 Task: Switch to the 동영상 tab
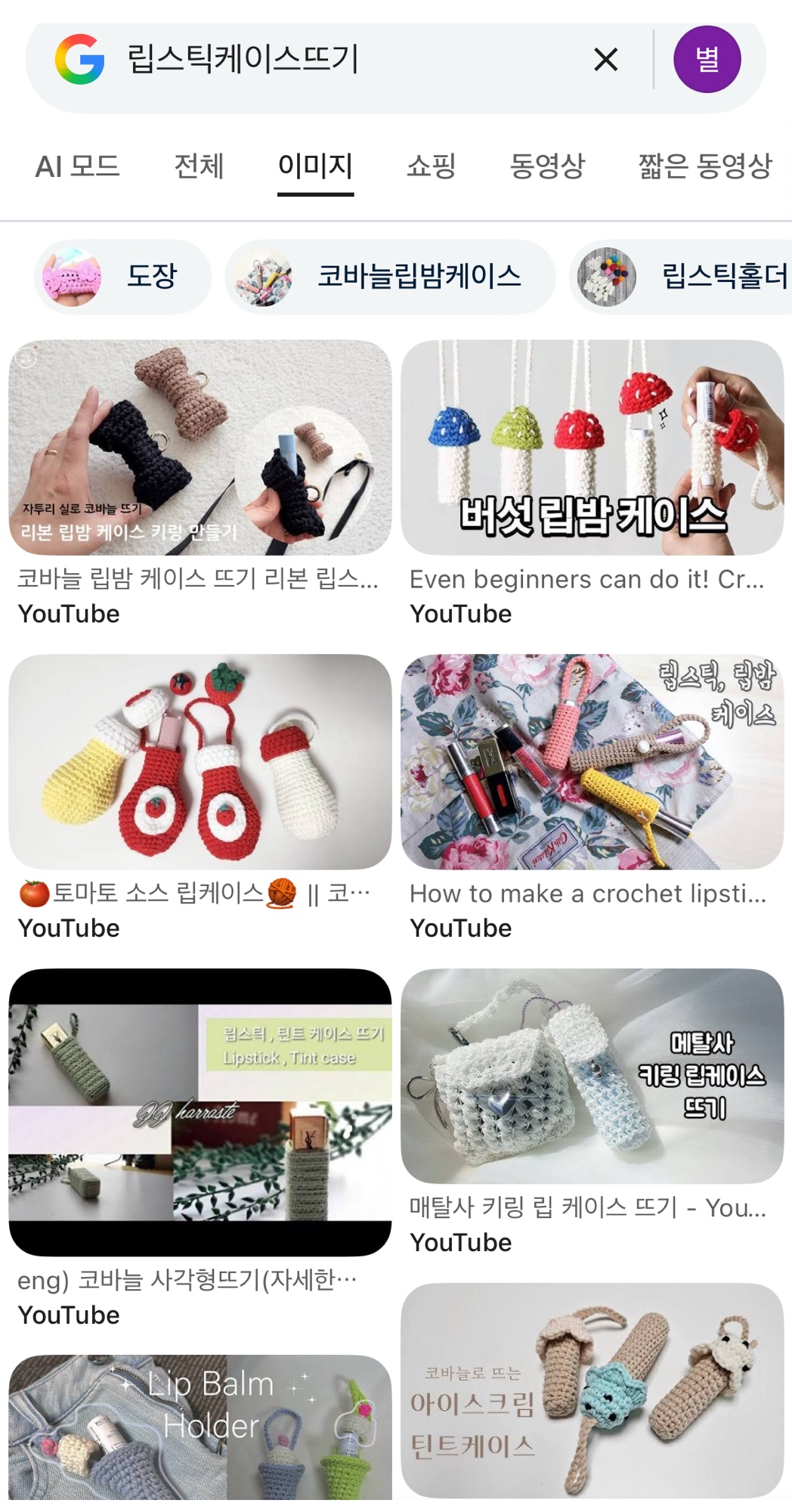[547, 166]
